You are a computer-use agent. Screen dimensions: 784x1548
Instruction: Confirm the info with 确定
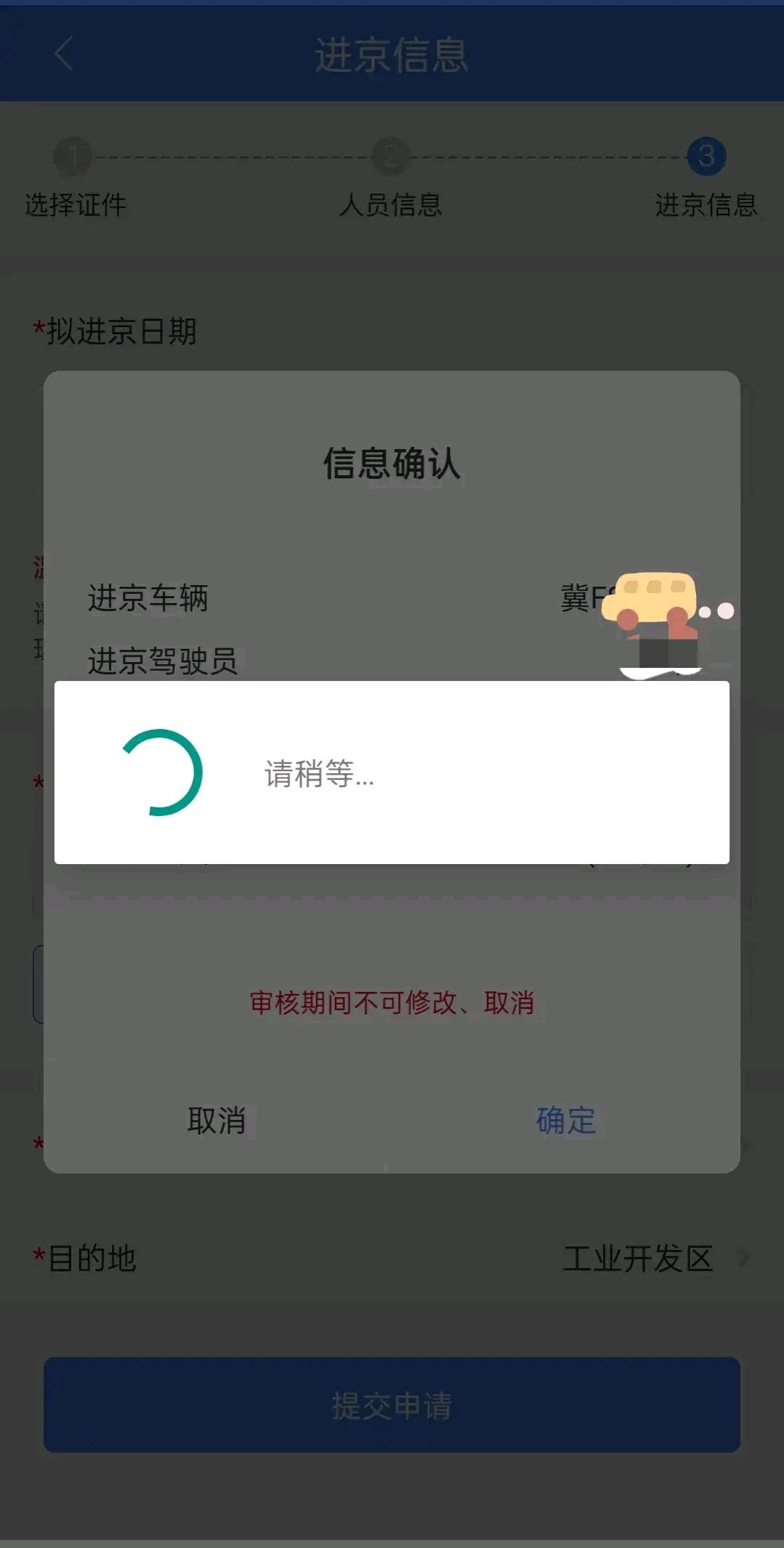[565, 1120]
